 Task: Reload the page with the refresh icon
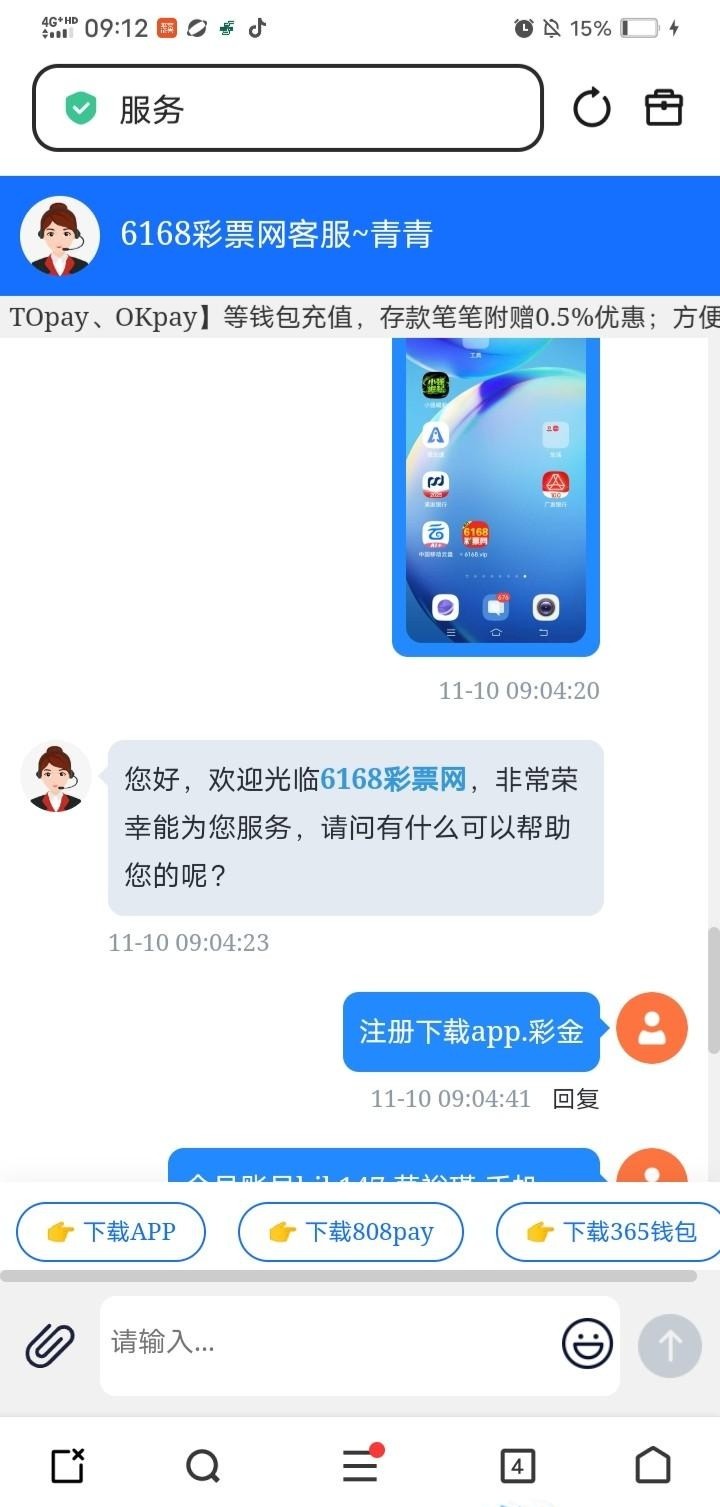pyautogui.click(x=591, y=108)
